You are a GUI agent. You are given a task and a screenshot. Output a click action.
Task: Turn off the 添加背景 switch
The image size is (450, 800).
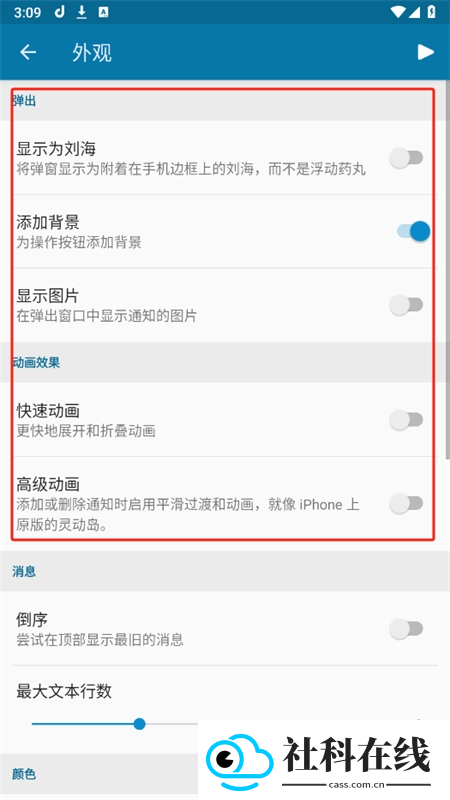pos(414,231)
